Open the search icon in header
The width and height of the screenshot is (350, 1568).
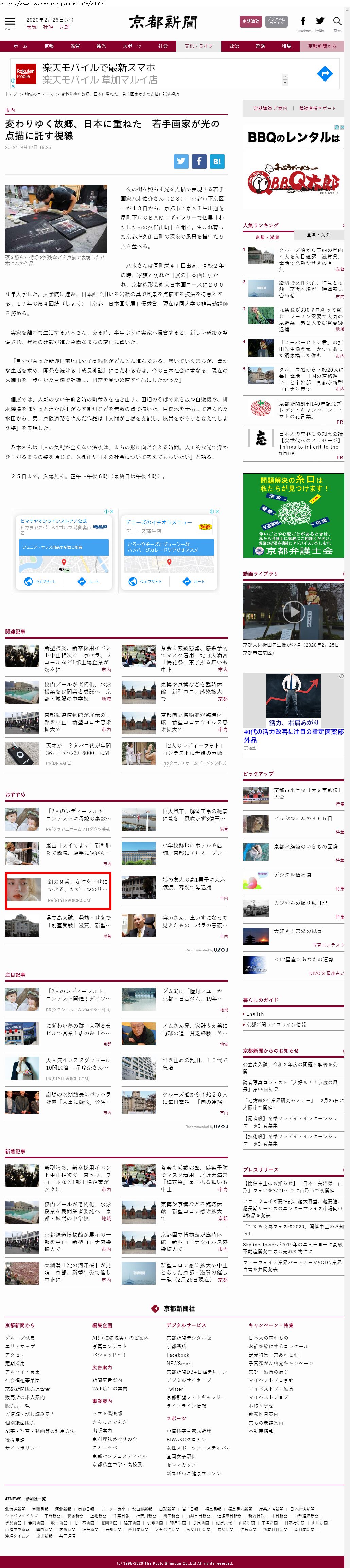(337, 22)
